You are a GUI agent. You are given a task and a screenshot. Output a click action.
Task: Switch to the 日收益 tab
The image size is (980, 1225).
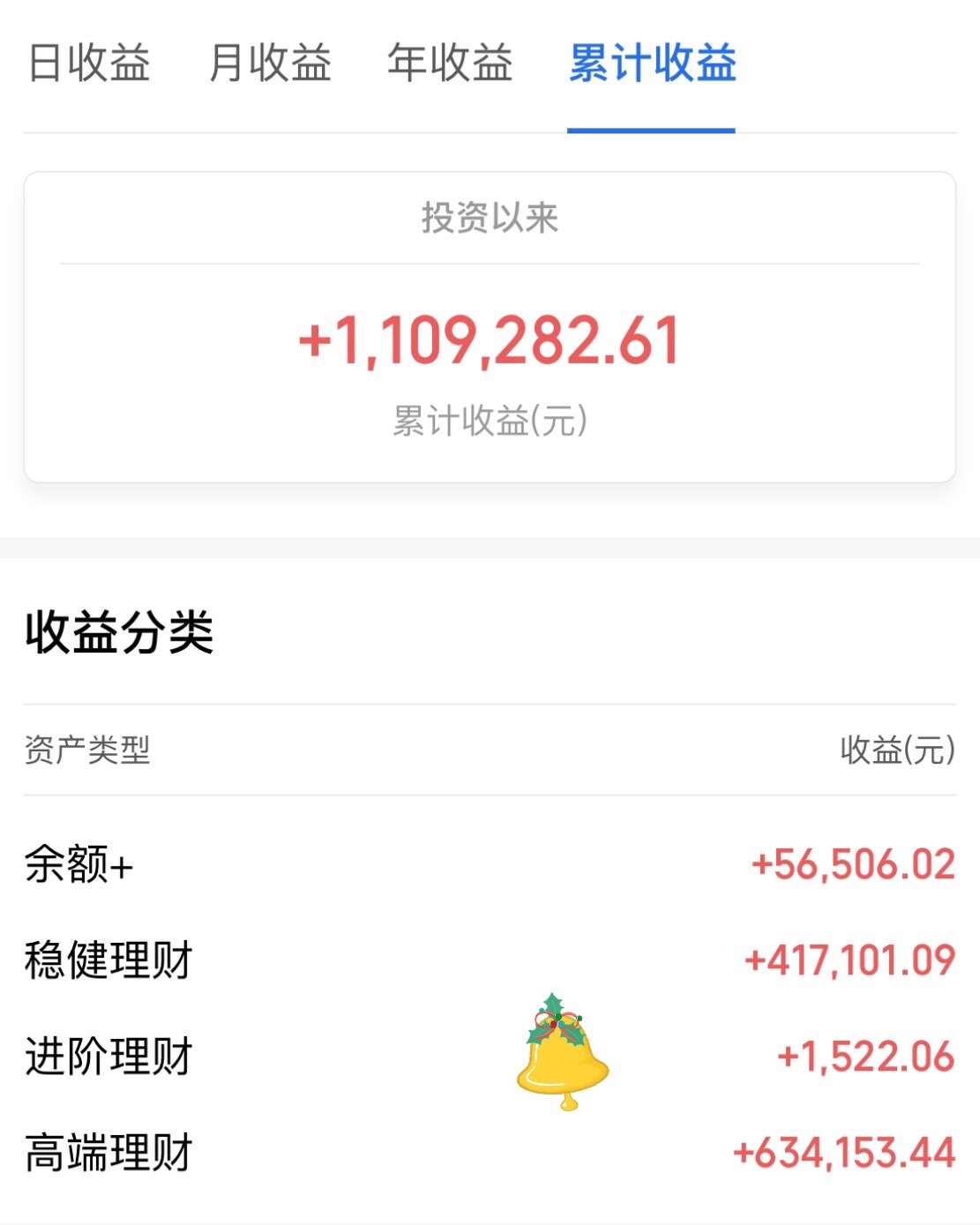89,63
